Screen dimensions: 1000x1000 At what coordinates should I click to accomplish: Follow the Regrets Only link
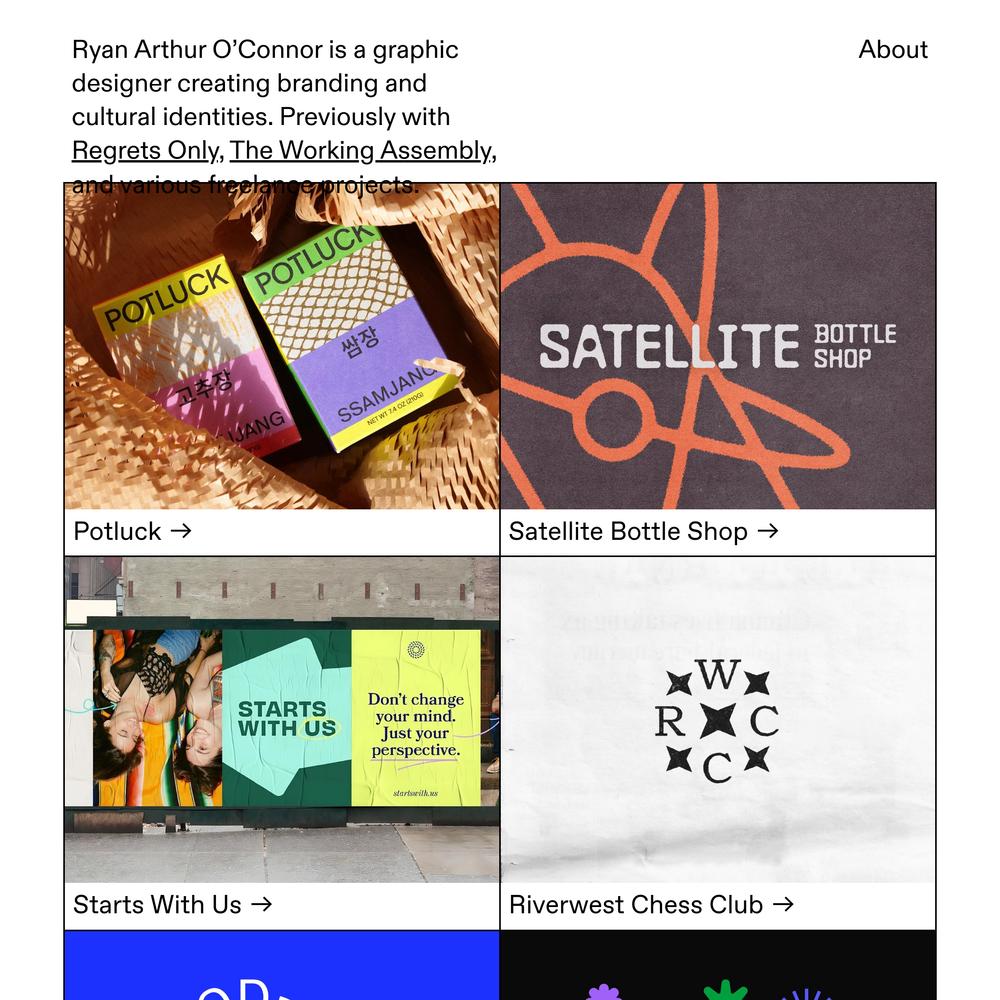pos(146,151)
